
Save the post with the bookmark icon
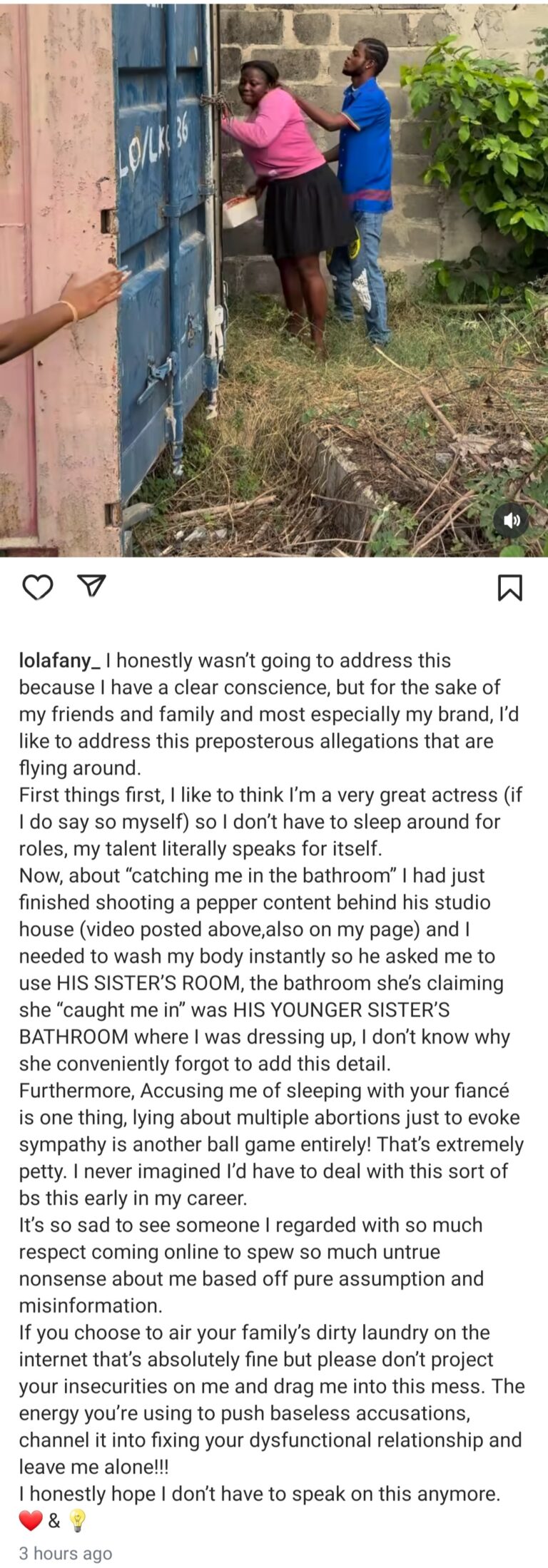[509, 588]
